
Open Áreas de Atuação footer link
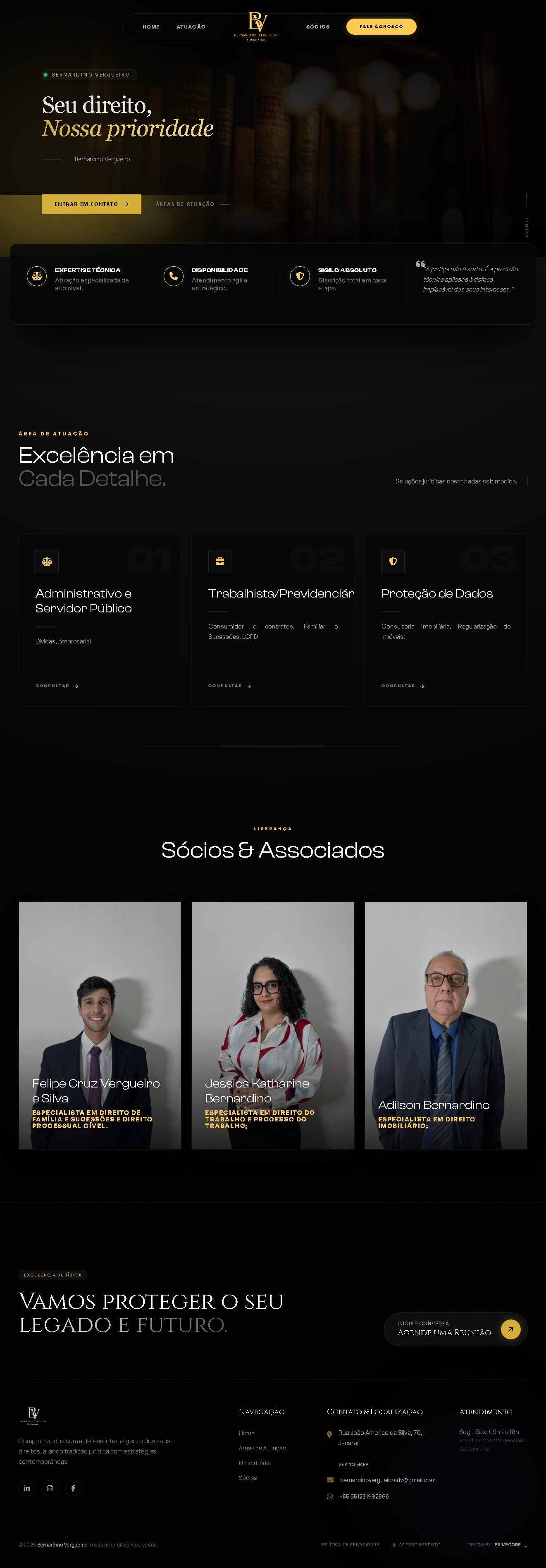tap(262, 1448)
